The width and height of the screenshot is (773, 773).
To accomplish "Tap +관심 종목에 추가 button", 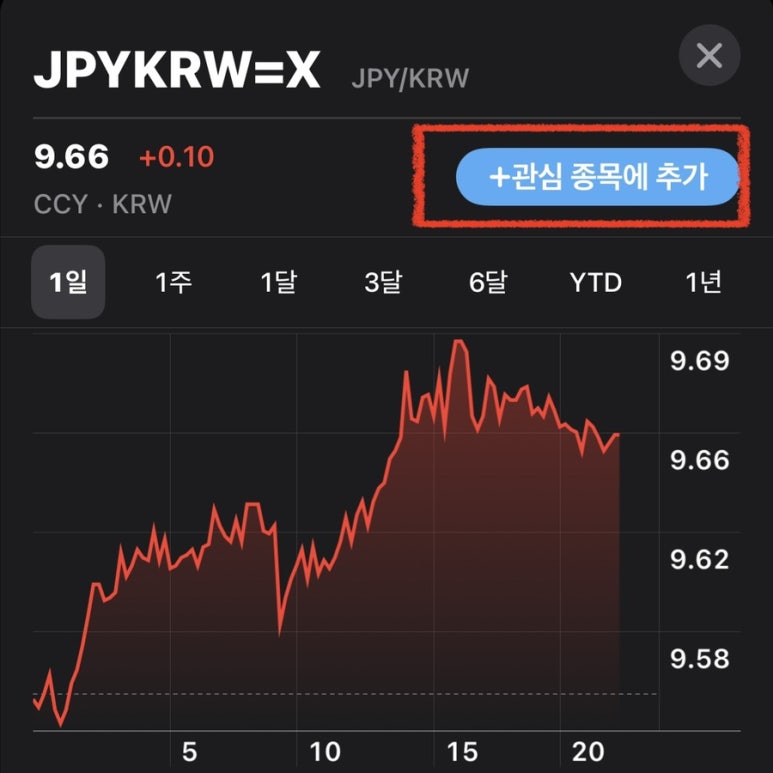I will coord(598,178).
